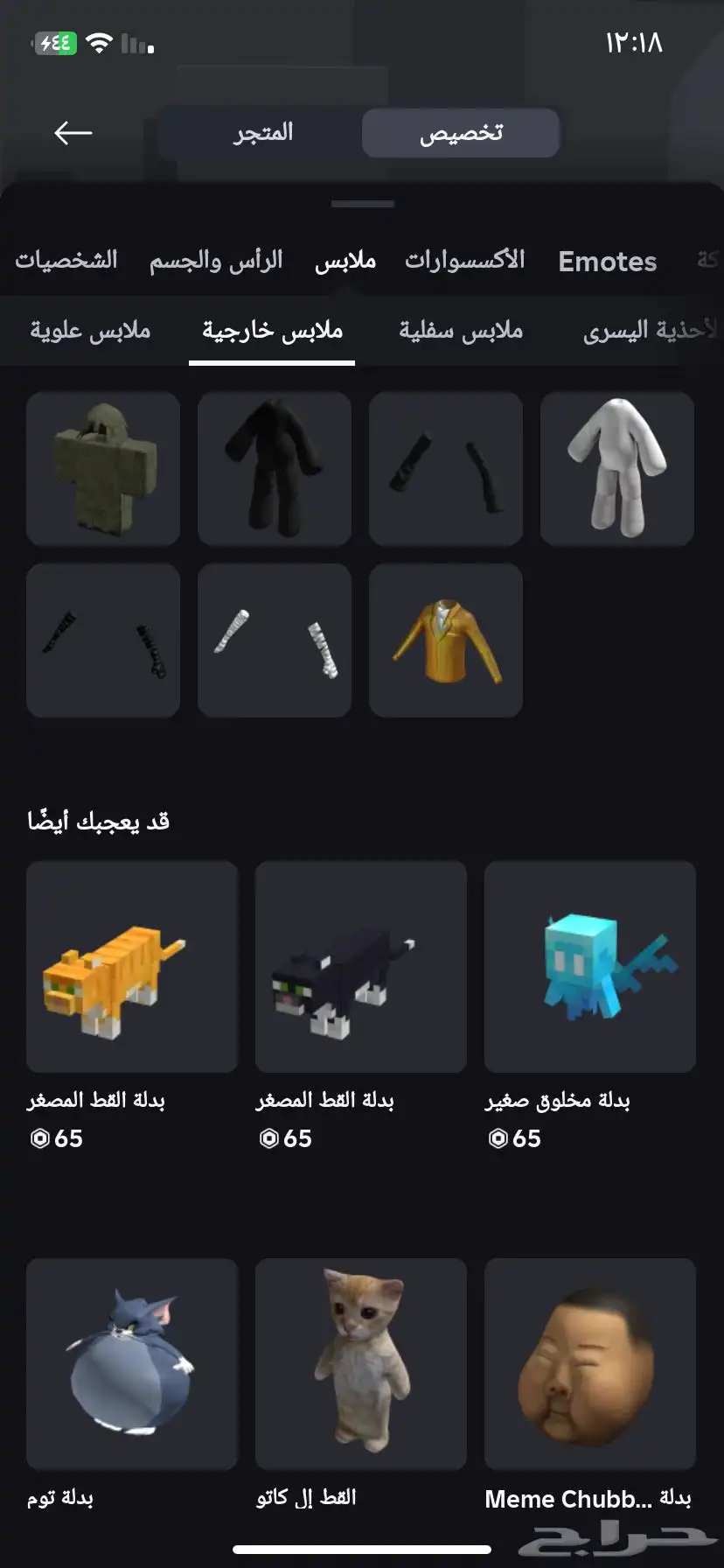The height and width of the screenshot is (1568, 724).
Task: Select the olive green hooded outfit
Action: point(103,469)
